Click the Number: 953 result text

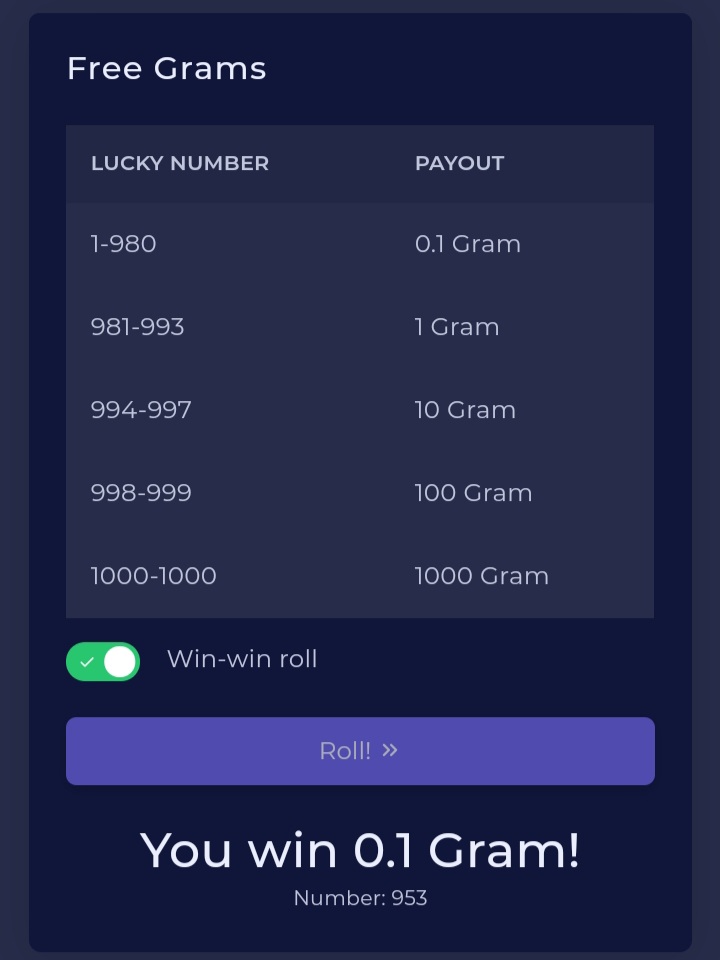[x=360, y=898]
